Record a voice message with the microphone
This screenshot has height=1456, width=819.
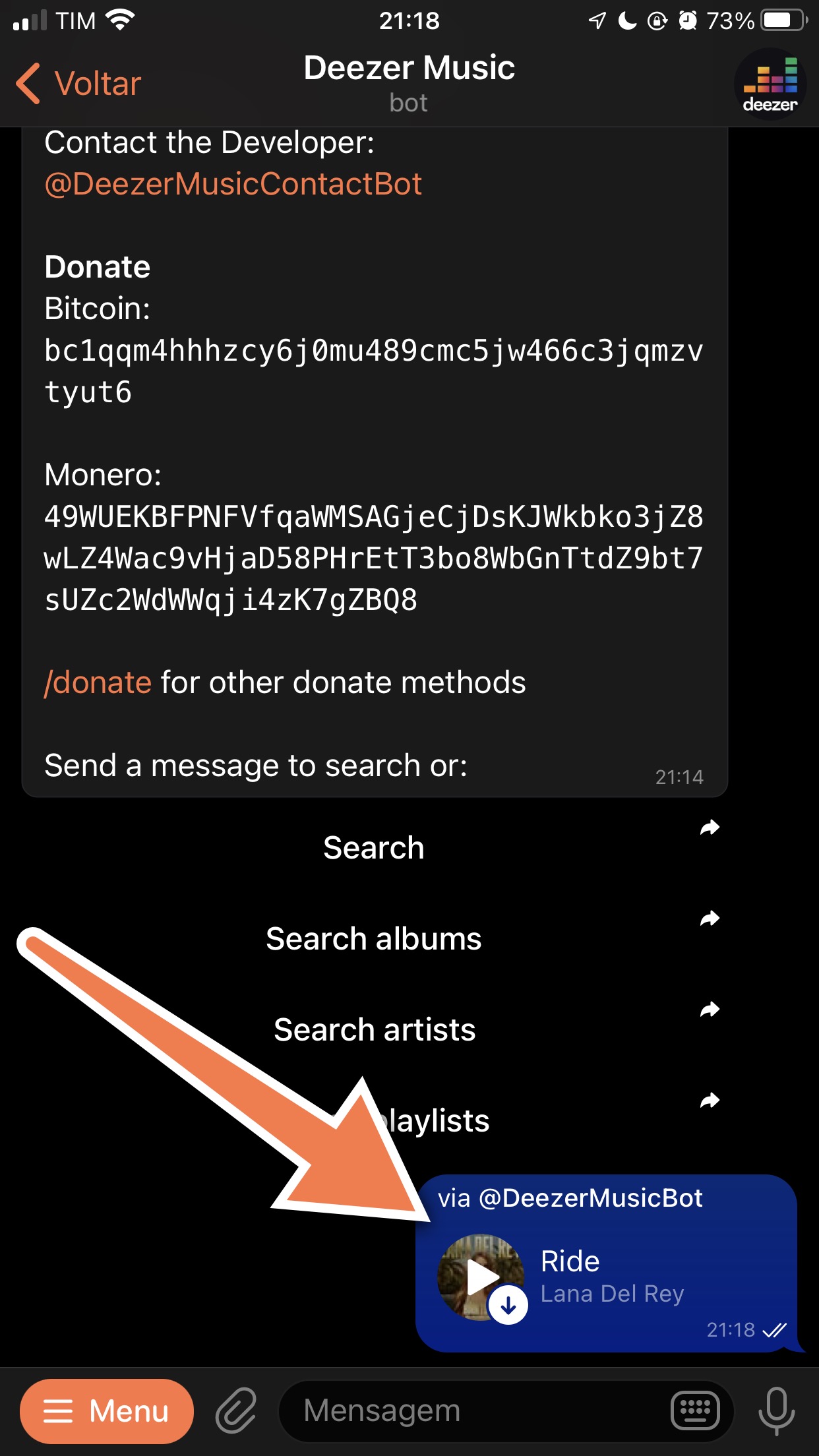[776, 1411]
